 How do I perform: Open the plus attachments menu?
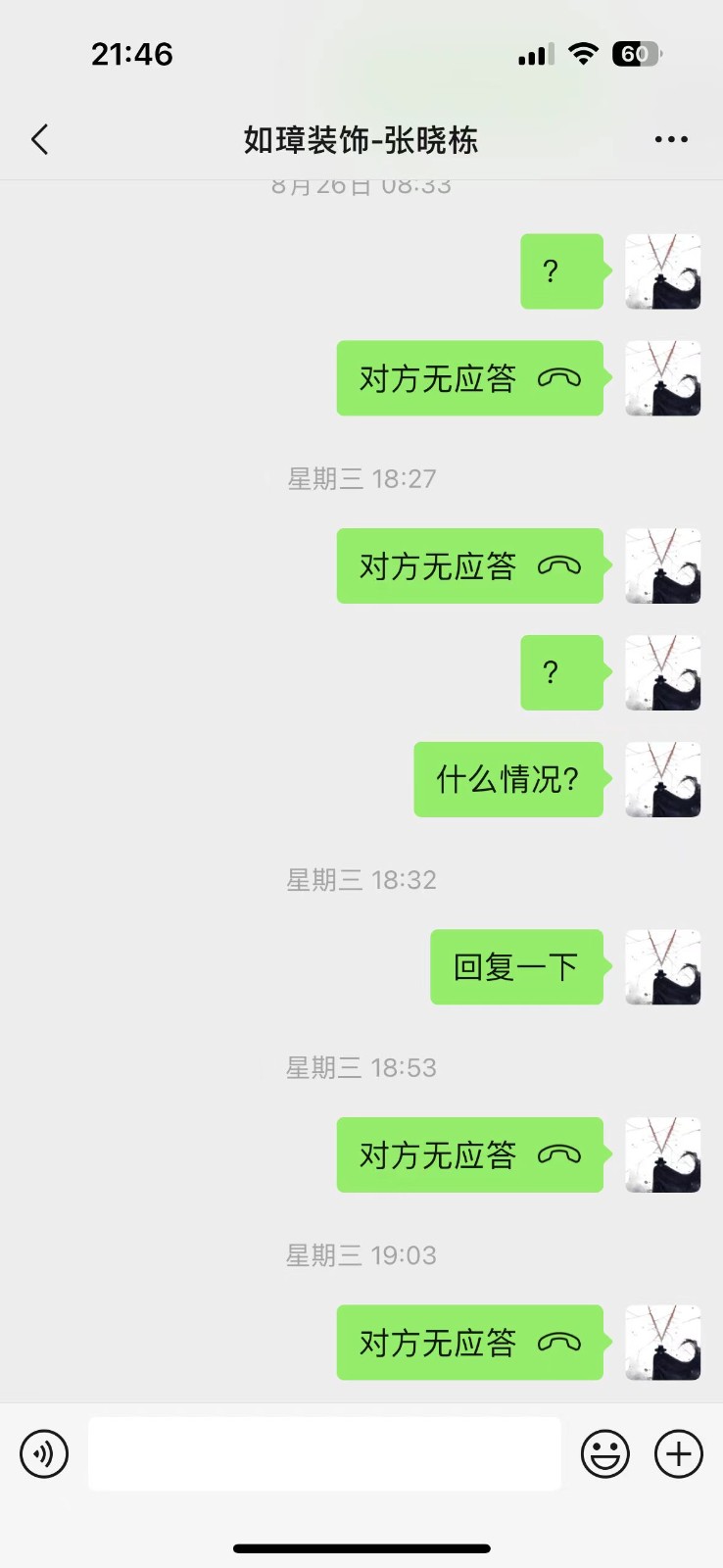click(679, 1453)
